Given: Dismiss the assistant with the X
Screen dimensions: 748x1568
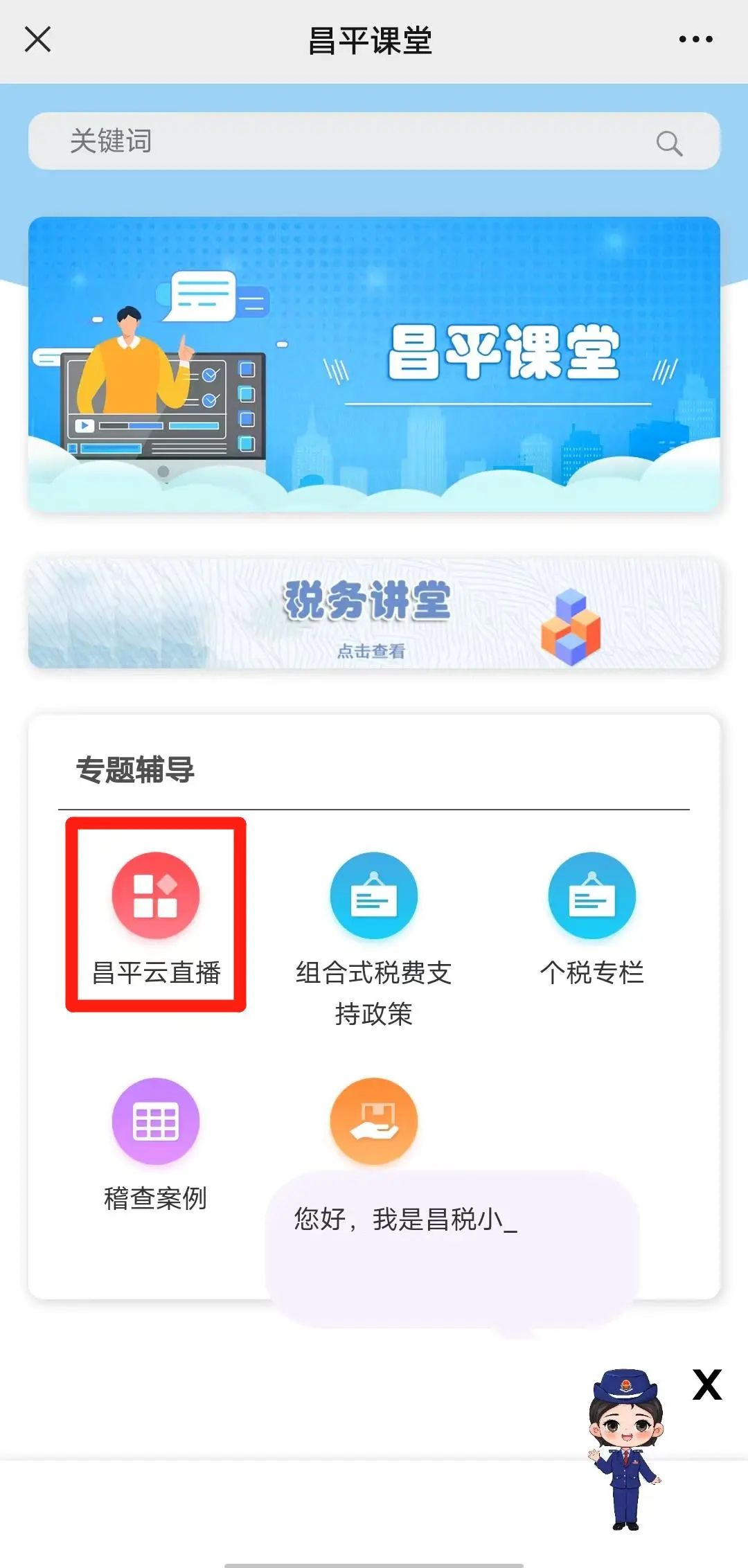Looking at the screenshot, I should pos(707,1385).
